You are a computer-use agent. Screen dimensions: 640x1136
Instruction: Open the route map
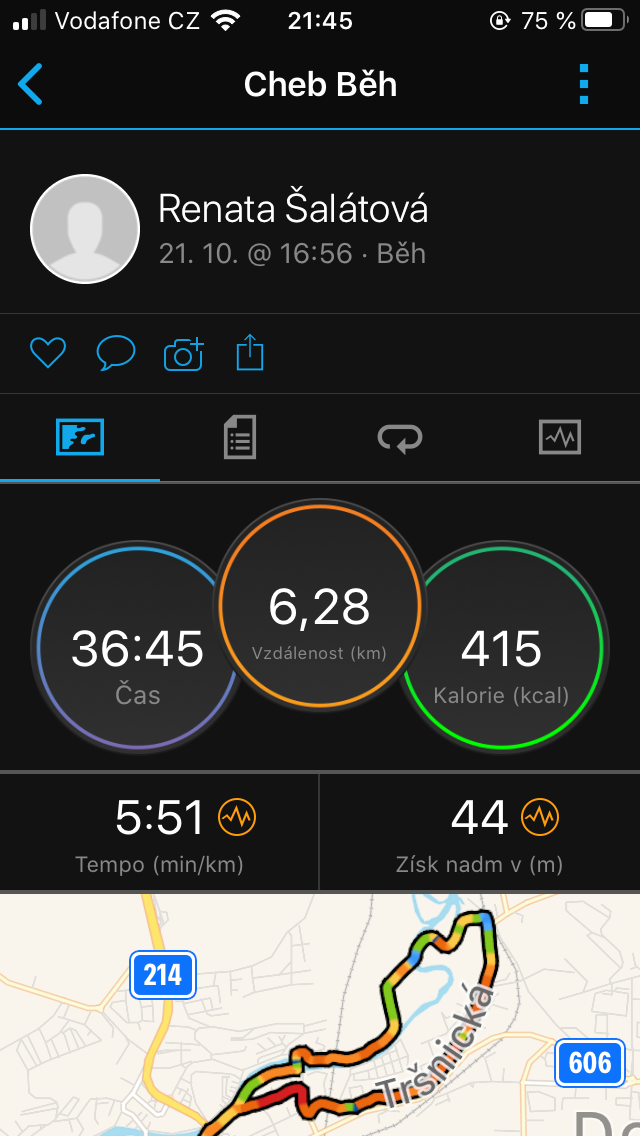pyautogui.click(x=320, y=1014)
